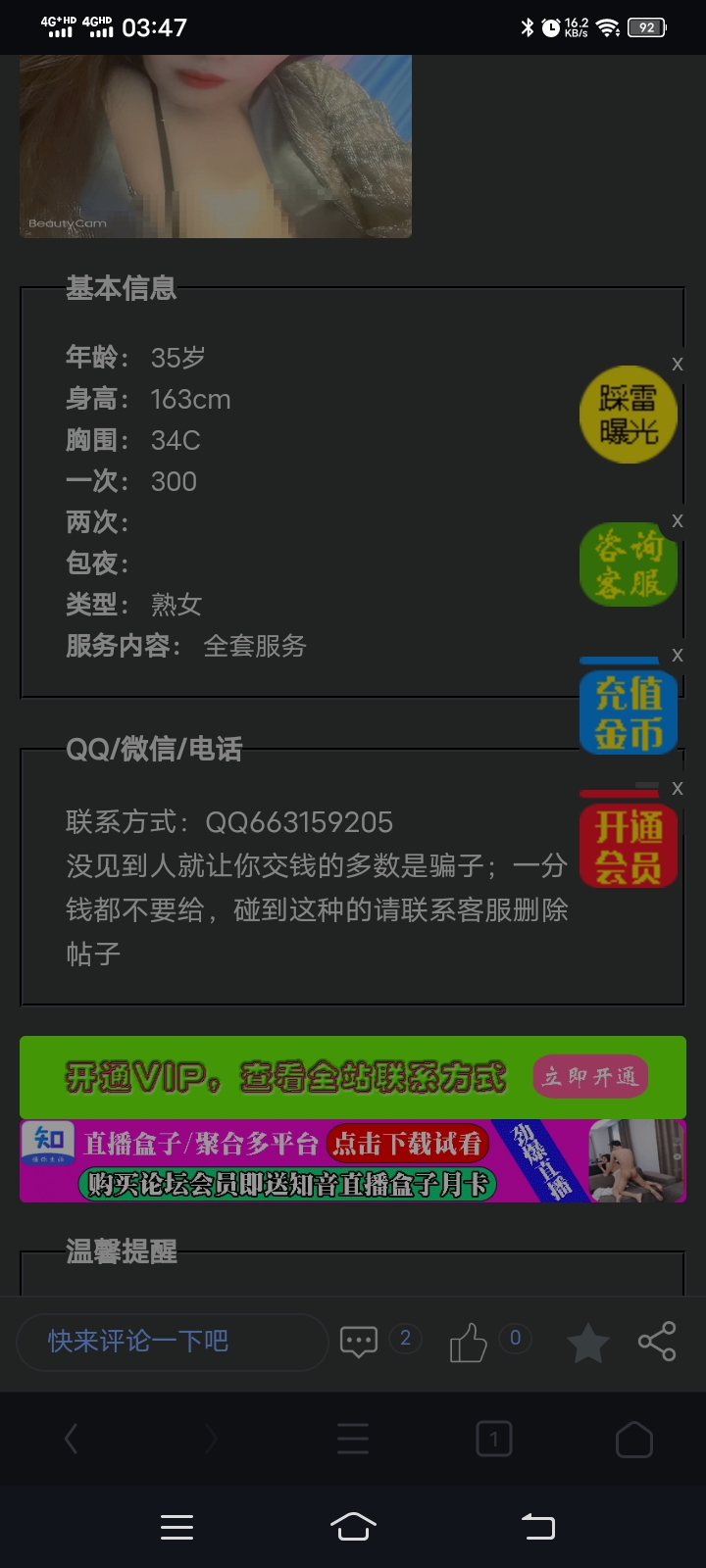
Task: Close the 充值金币 floating button
Action: [x=677, y=655]
